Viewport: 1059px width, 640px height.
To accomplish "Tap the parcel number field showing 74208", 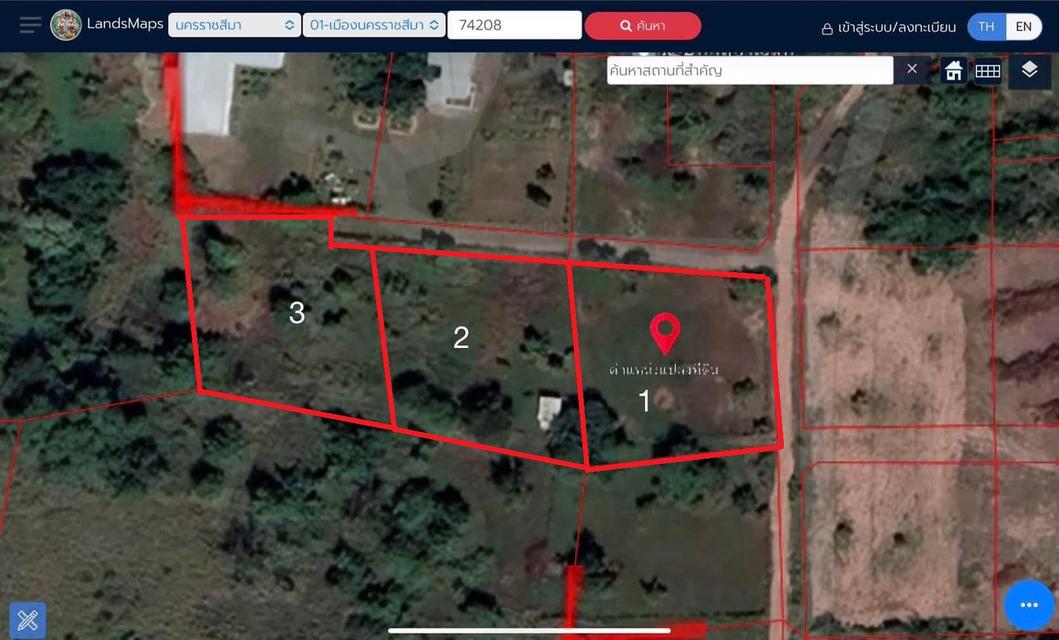I will (513, 25).
